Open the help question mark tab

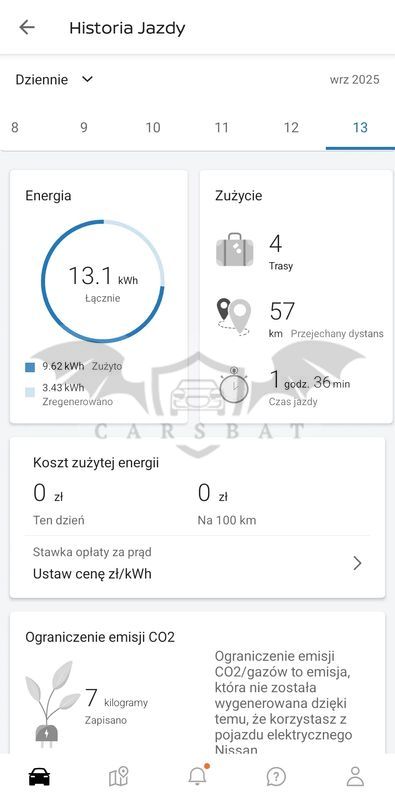276,777
